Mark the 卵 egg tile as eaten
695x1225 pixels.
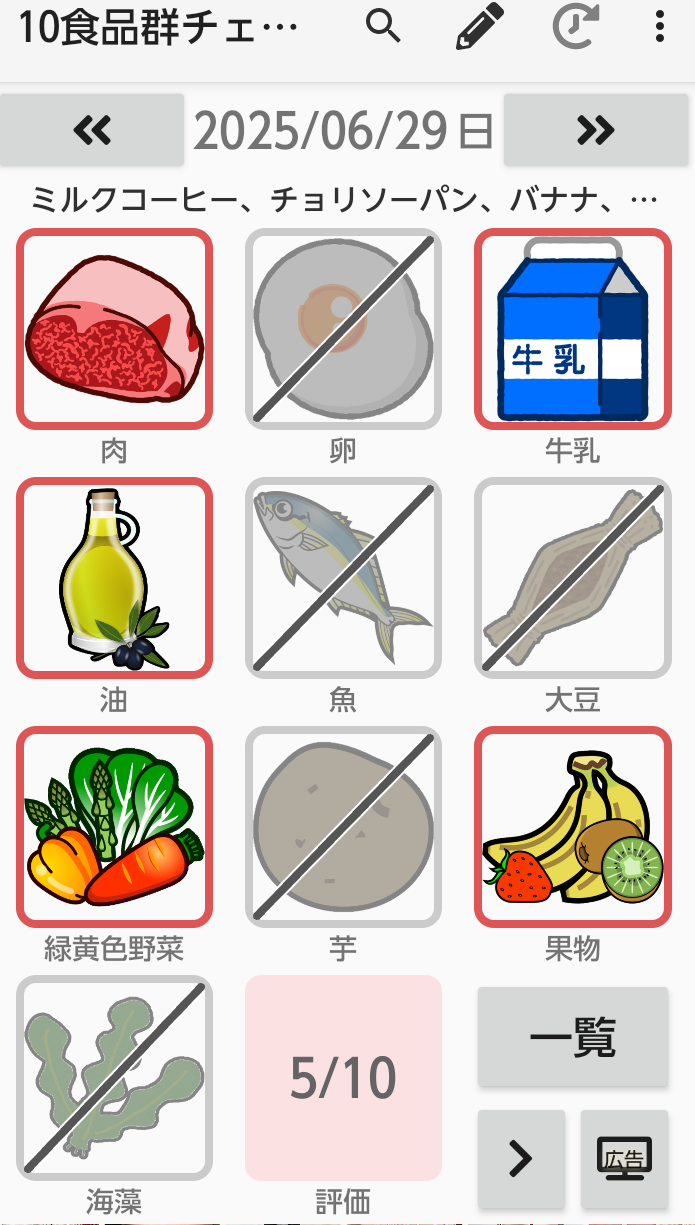[x=343, y=329]
